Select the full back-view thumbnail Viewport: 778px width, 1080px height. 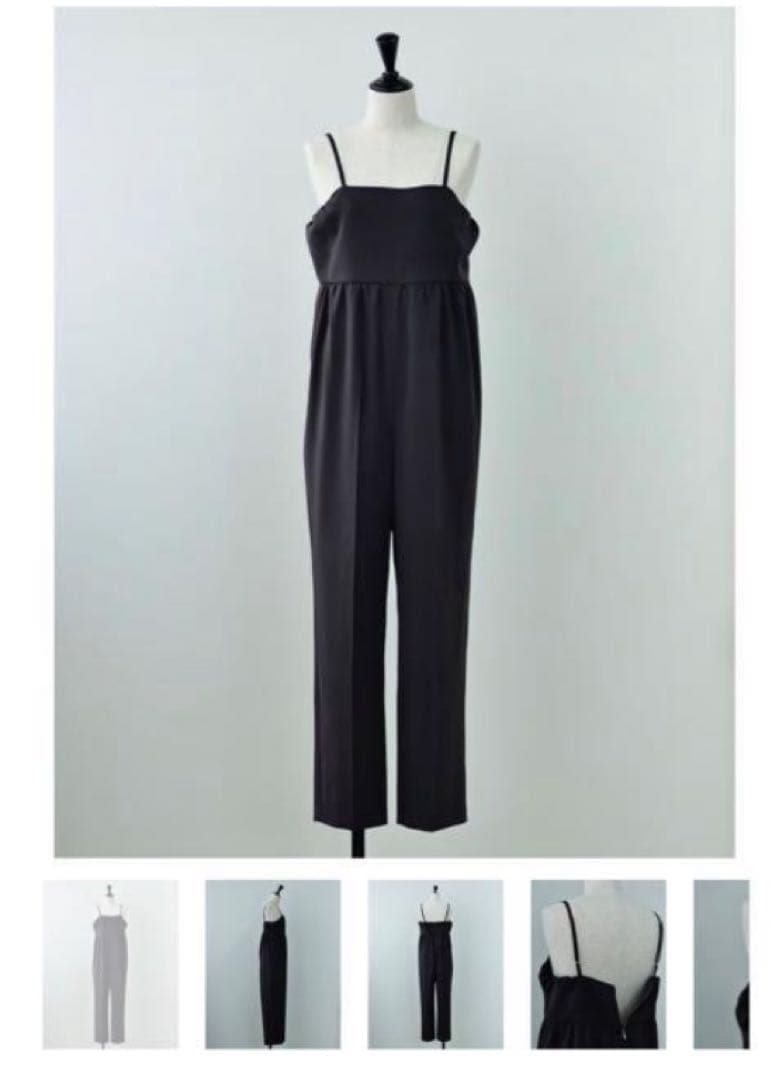click(435, 964)
